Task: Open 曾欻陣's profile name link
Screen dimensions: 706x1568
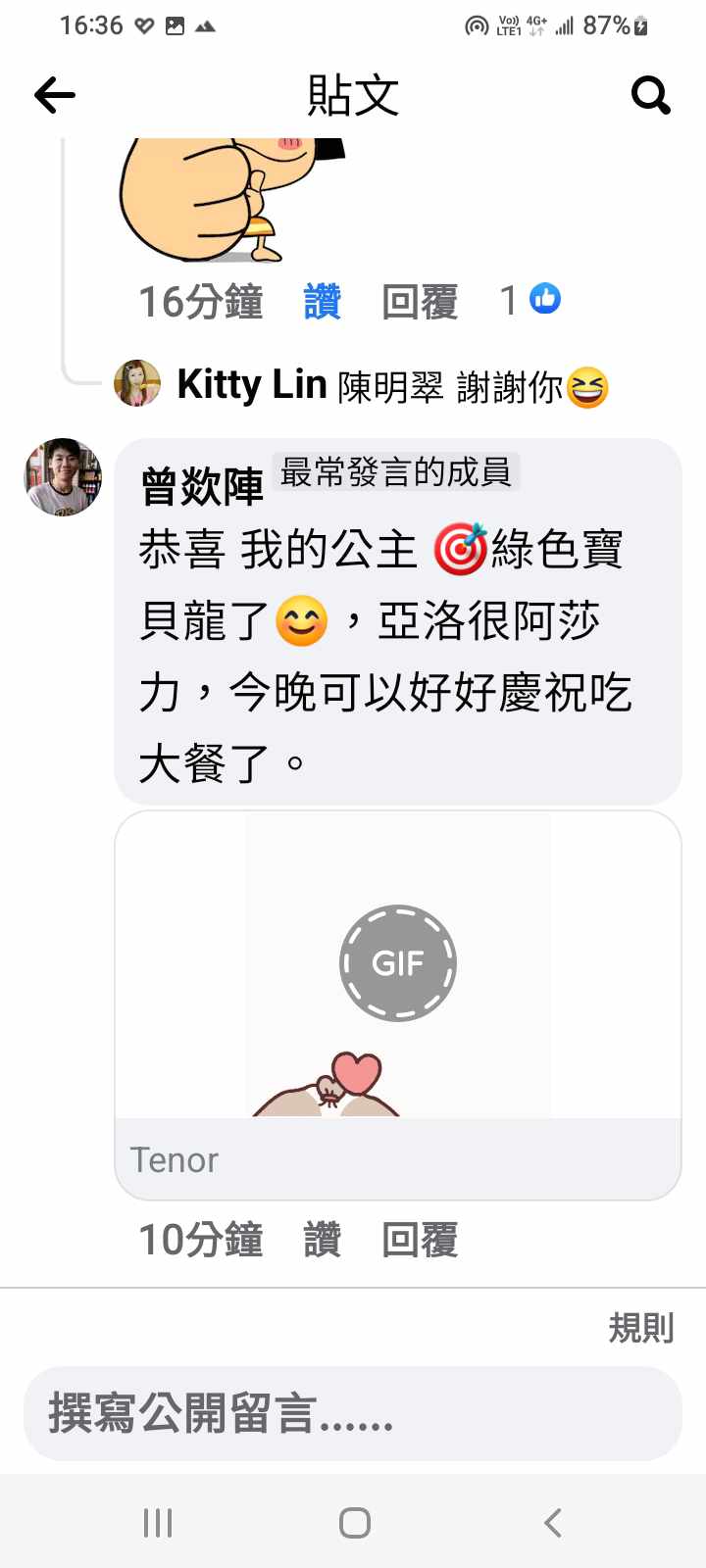Action: point(202,486)
